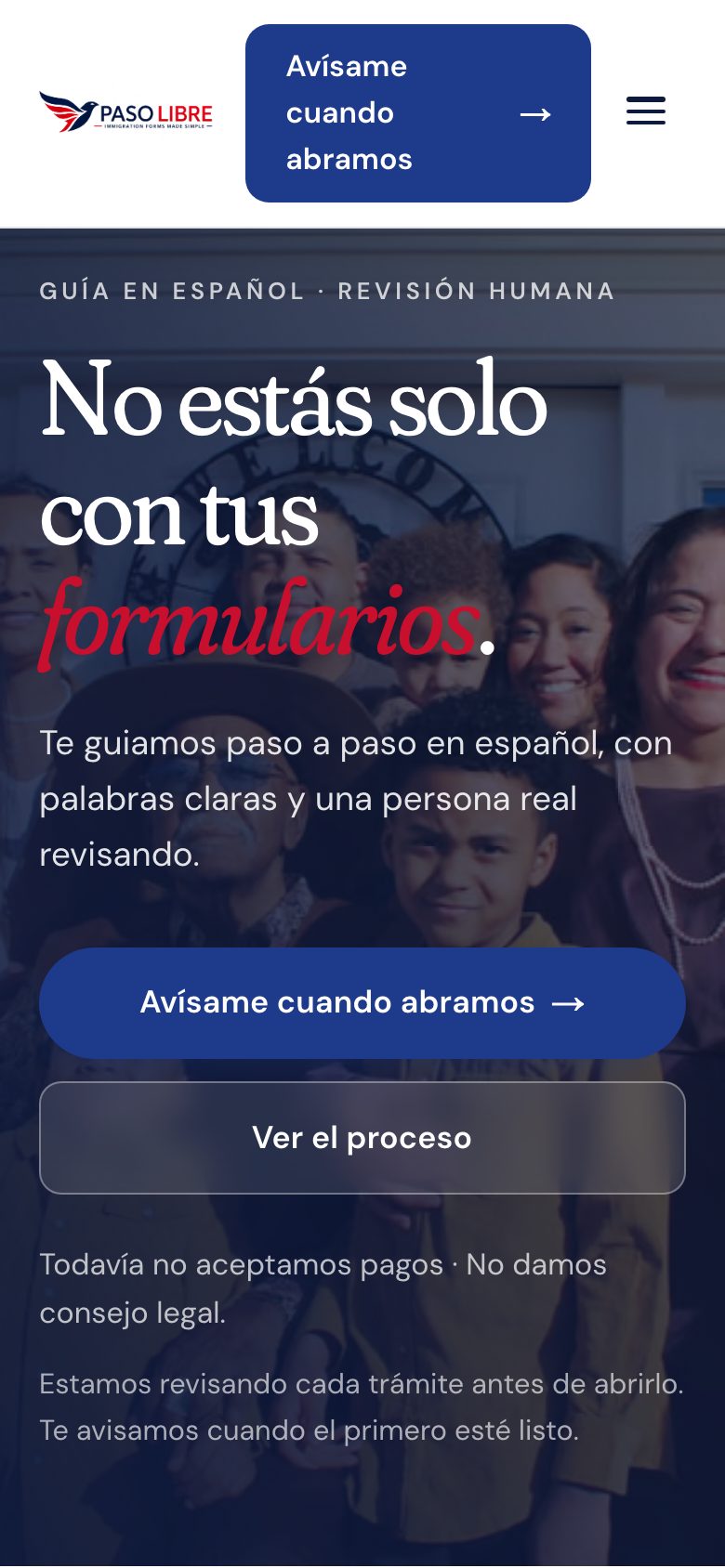Tap the header Avísame cuando abramos button
The width and height of the screenshot is (725, 1568).
click(418, 113)
